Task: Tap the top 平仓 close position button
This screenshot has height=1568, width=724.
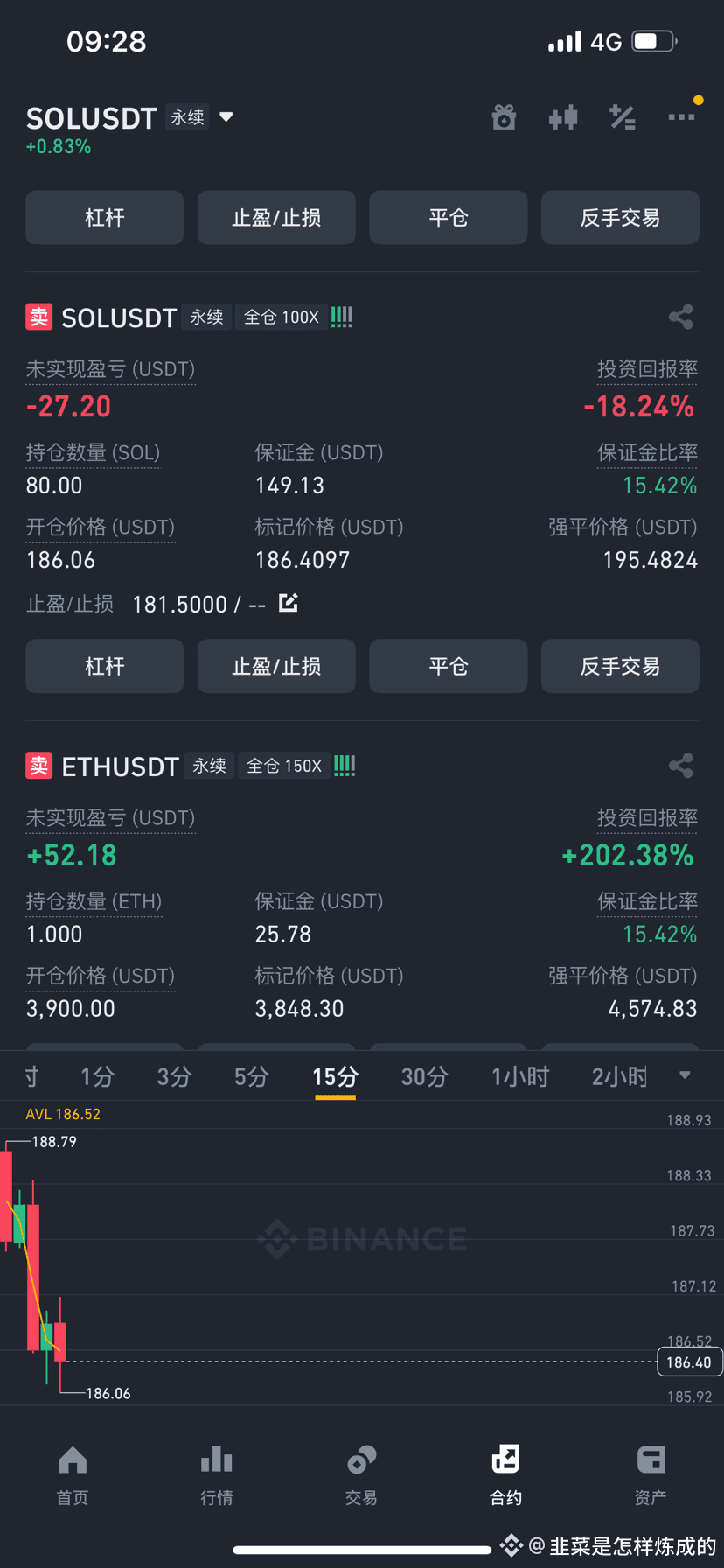Action: pyautogui.click(x=448, y=217)
